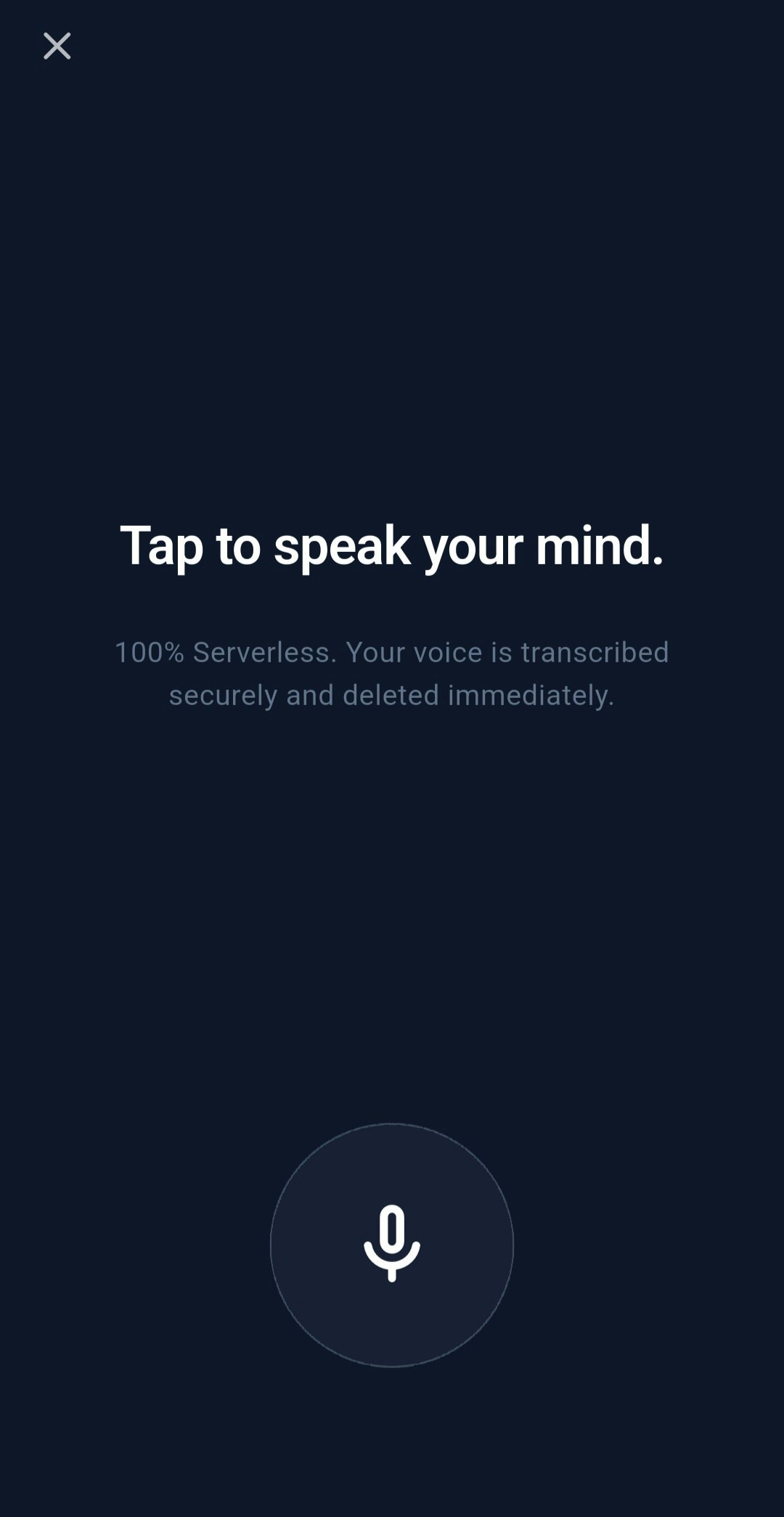
Task: Tap anywhere on the dark background canvas
Action: point(392,908)
